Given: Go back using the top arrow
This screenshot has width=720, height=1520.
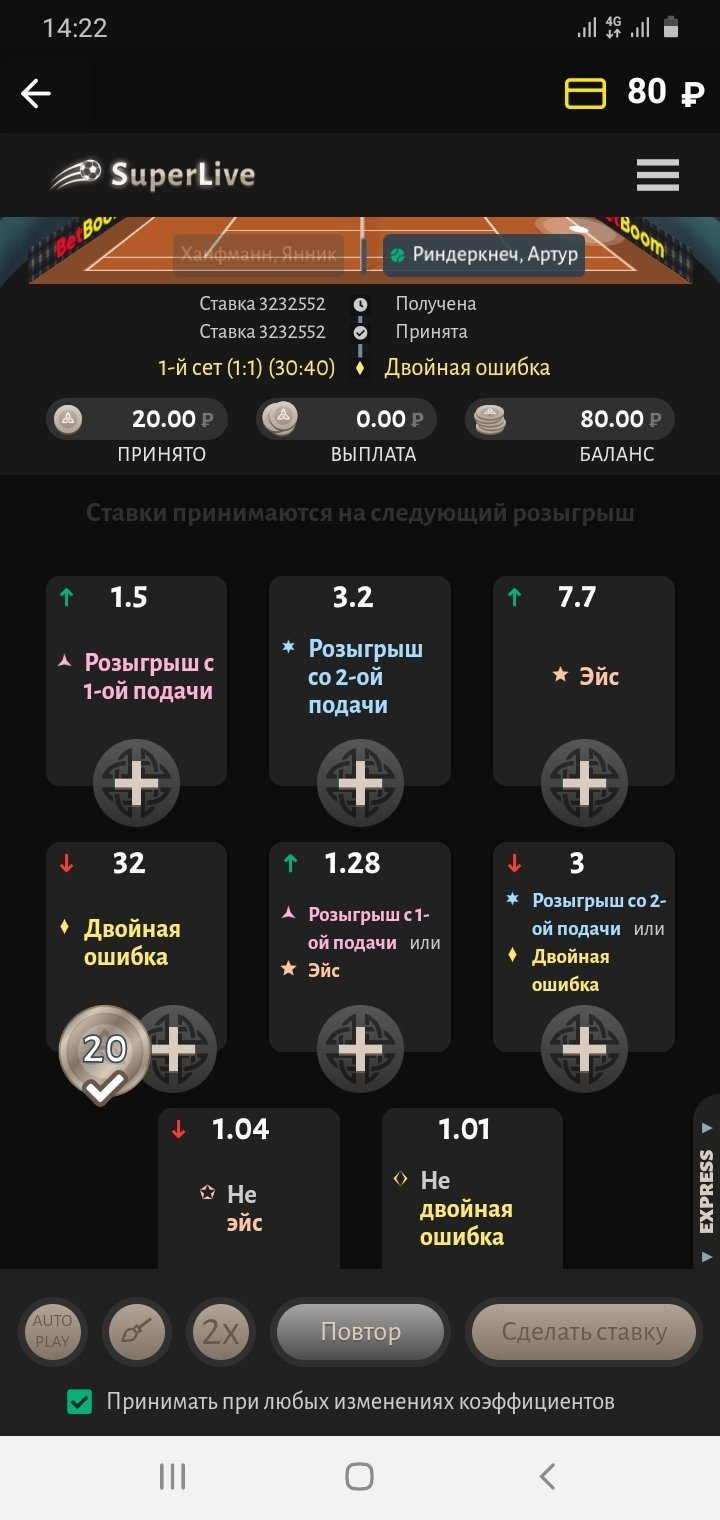Looking at the screenshot, I should tap(36, 93).
